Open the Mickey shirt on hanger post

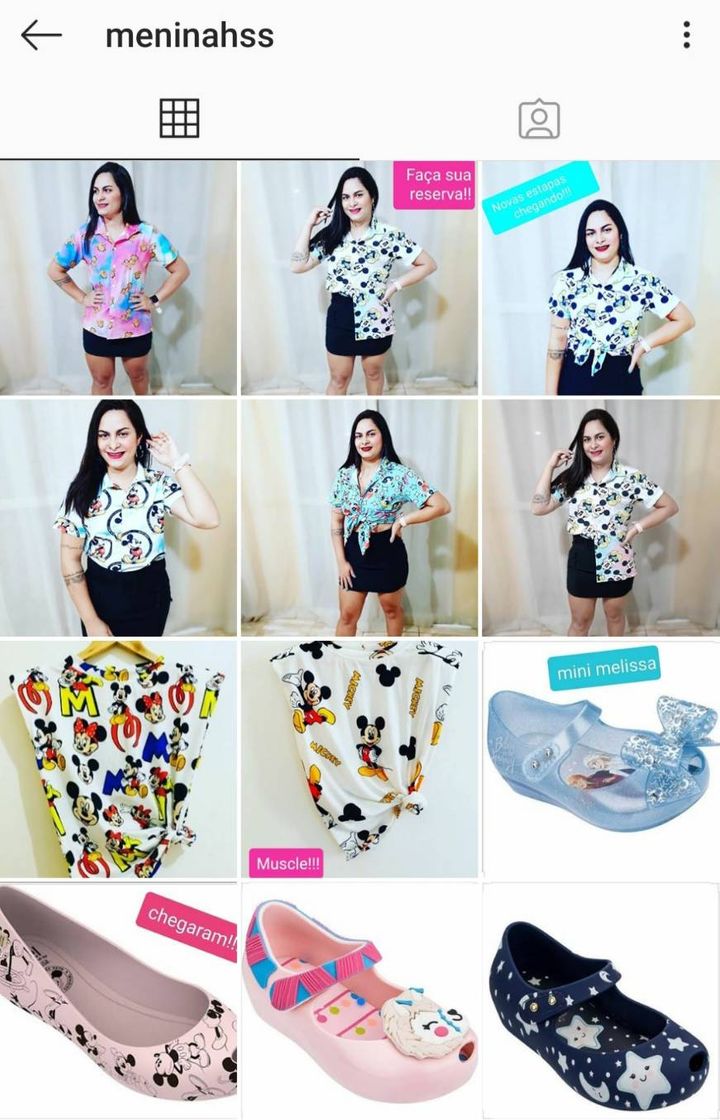tap(120, 755)
